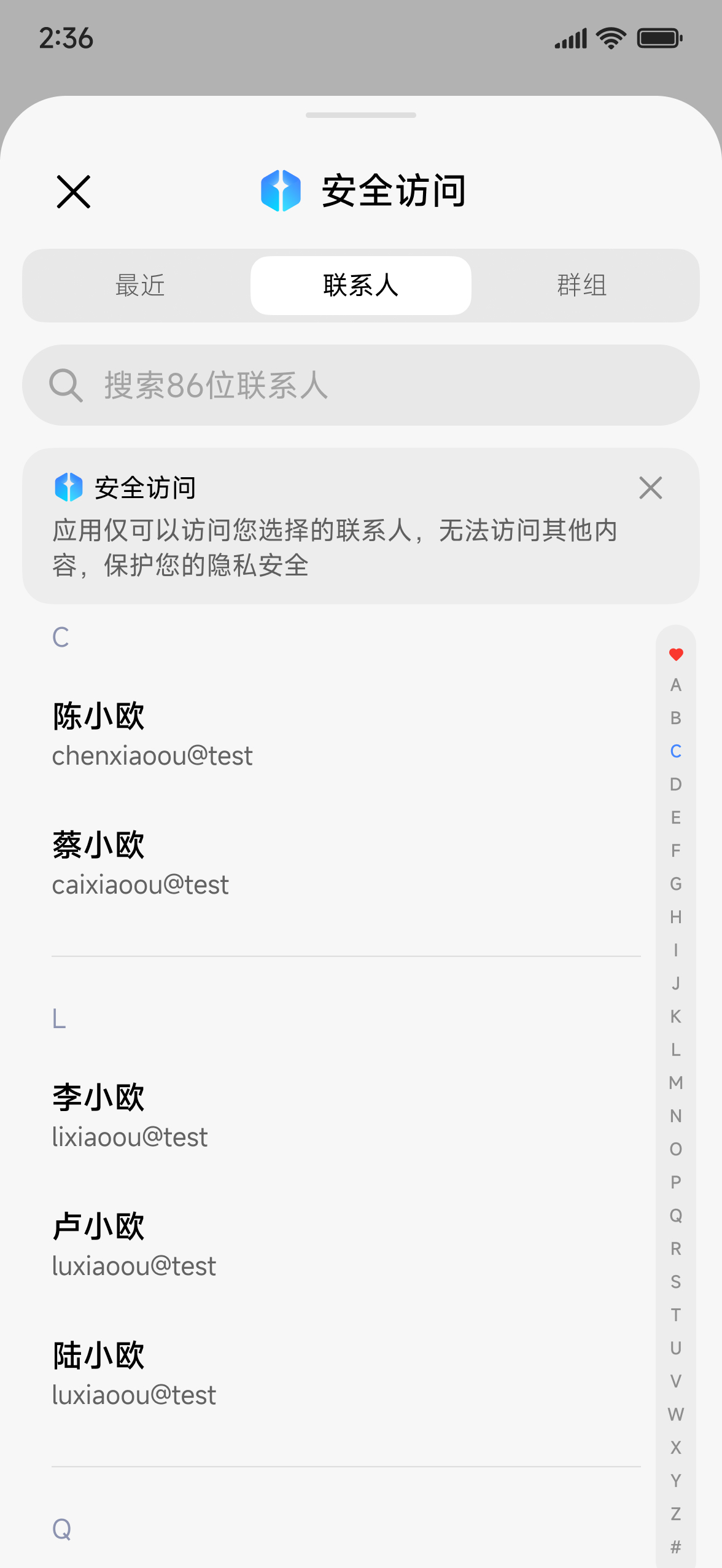This screenshot has width=722, height=1568.
Task: Jump to # section in index bar
Action: (676, 1547)
